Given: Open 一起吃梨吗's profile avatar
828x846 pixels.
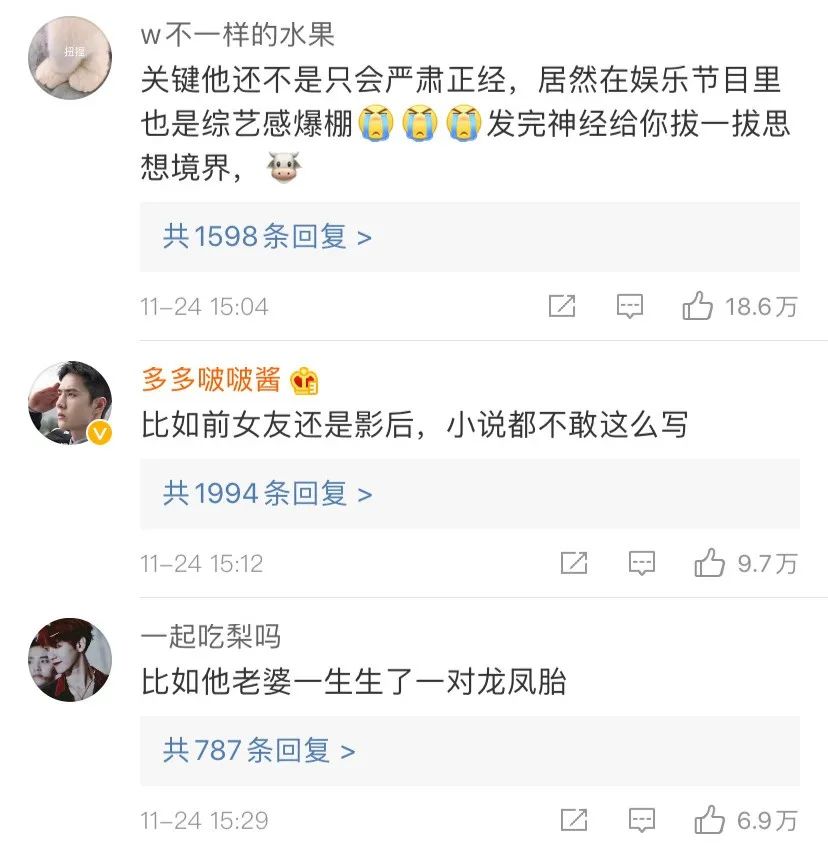Looking at the screenshot, I should [x=69, y=659].
